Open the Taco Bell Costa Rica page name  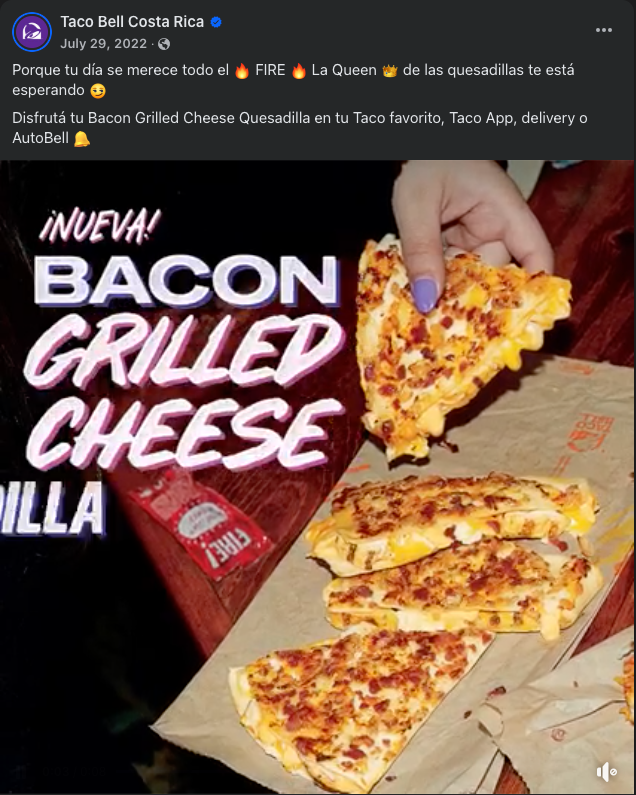[132, 22]
